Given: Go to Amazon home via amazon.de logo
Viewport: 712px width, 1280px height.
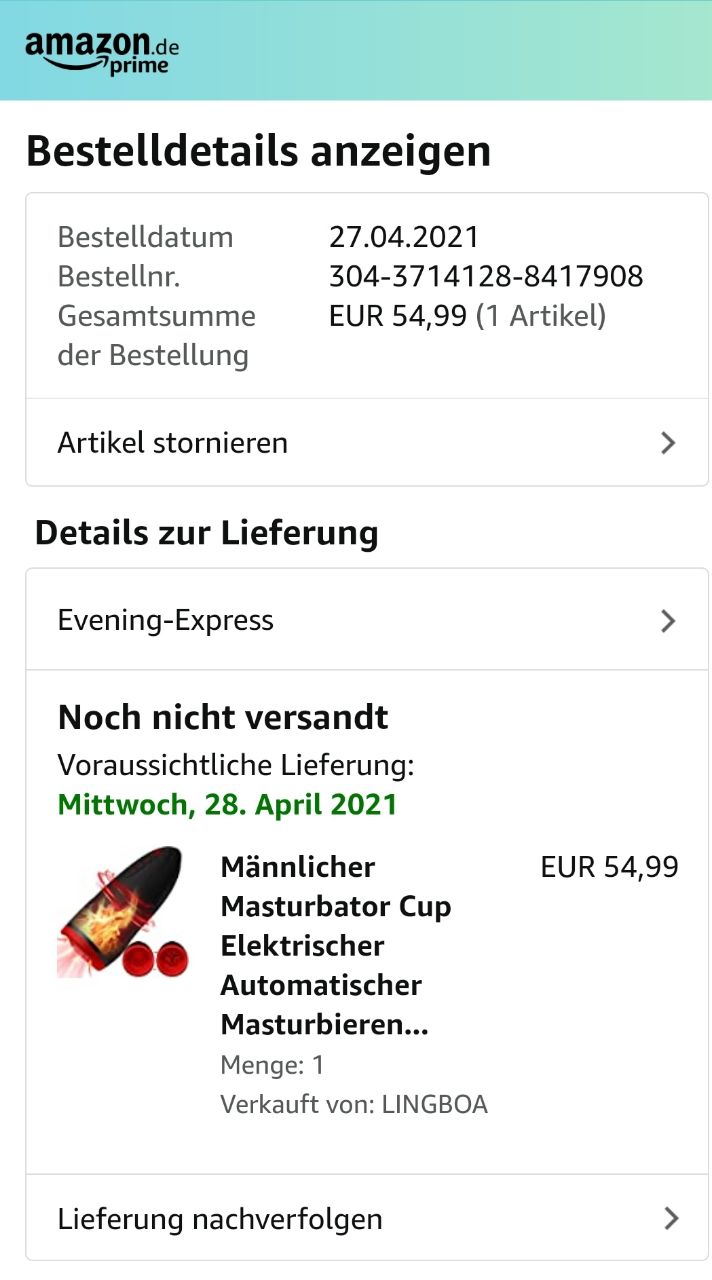Looking at the screenshot, I should 102,51.
